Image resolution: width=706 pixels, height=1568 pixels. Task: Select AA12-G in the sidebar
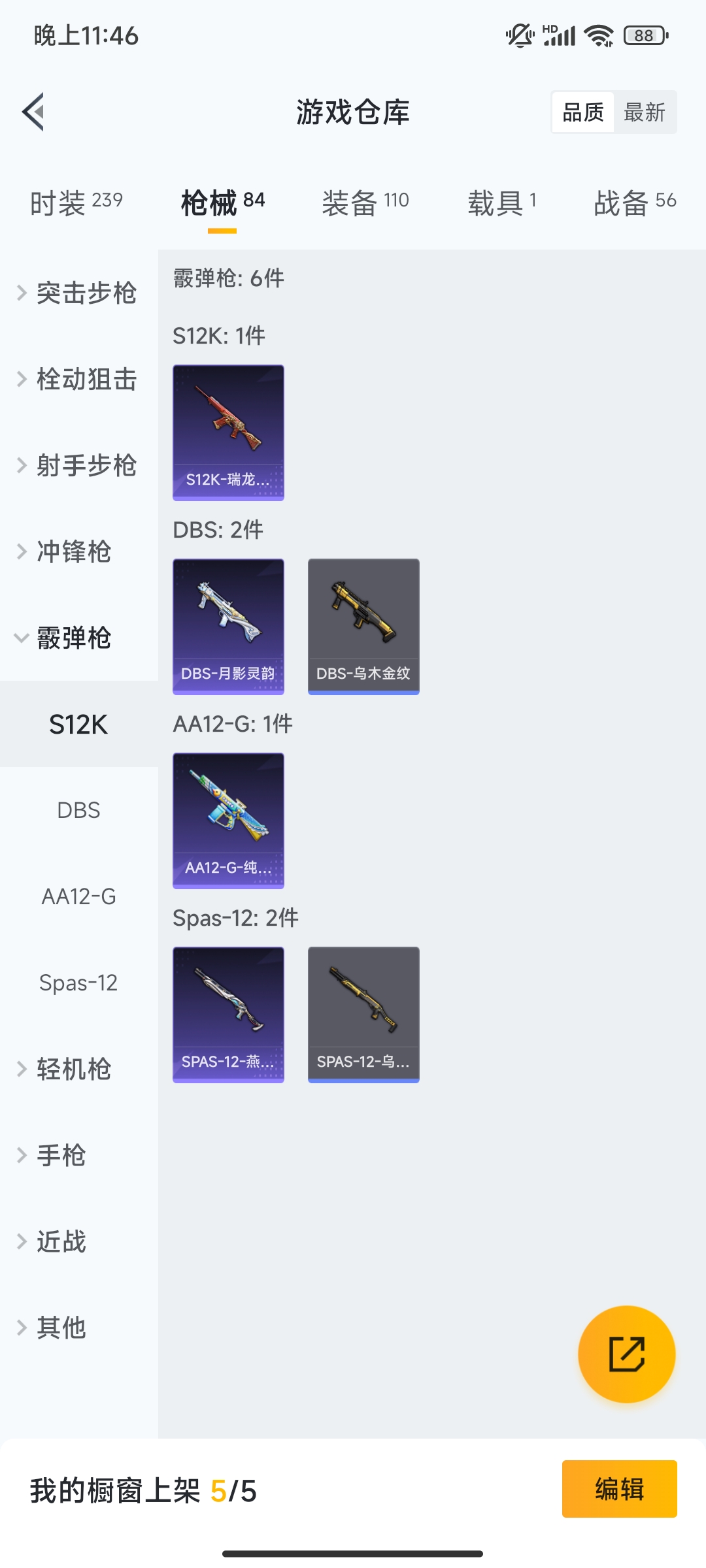click(78, 896)
